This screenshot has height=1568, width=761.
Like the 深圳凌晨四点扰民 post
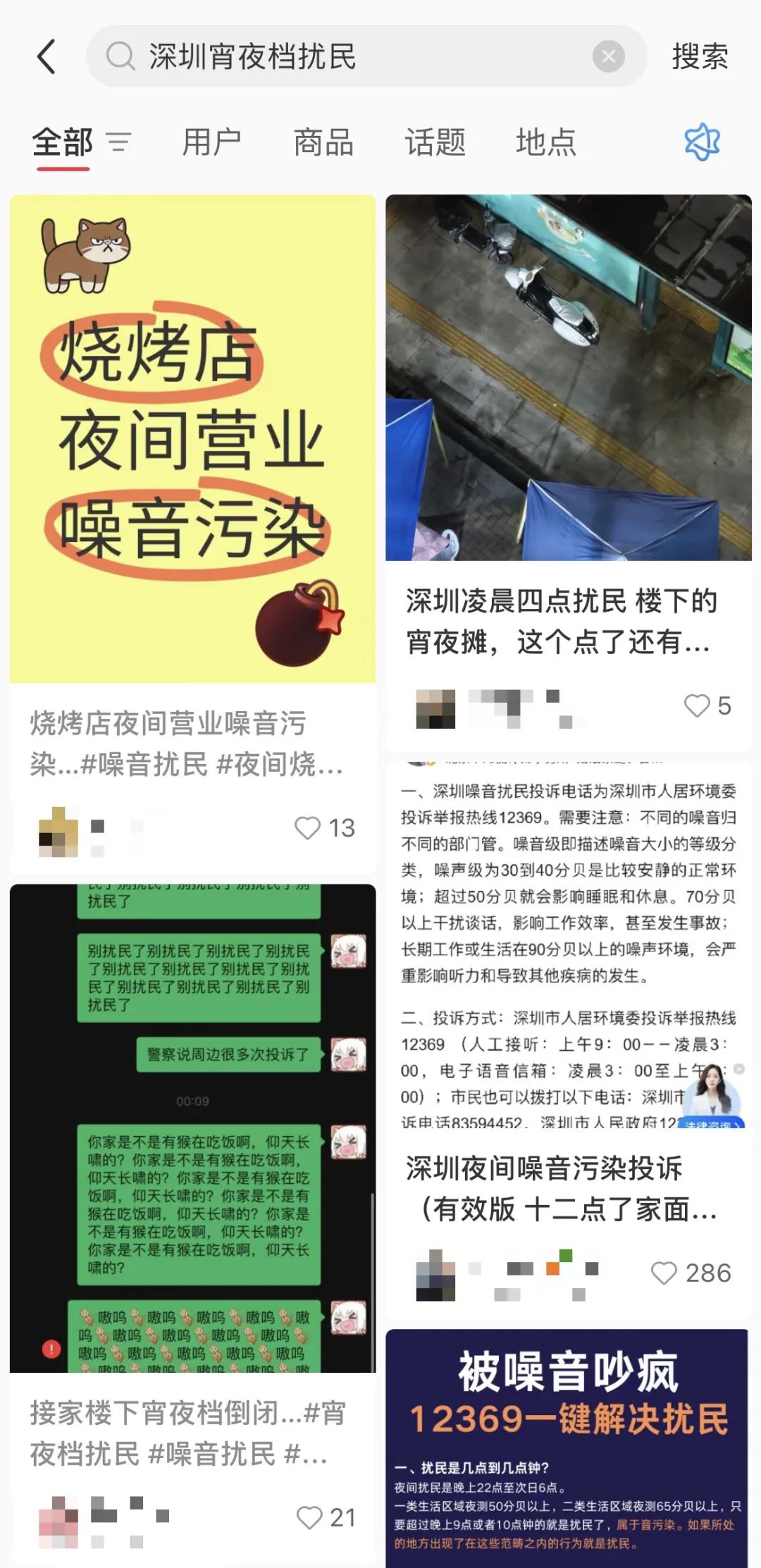point(697,705)
